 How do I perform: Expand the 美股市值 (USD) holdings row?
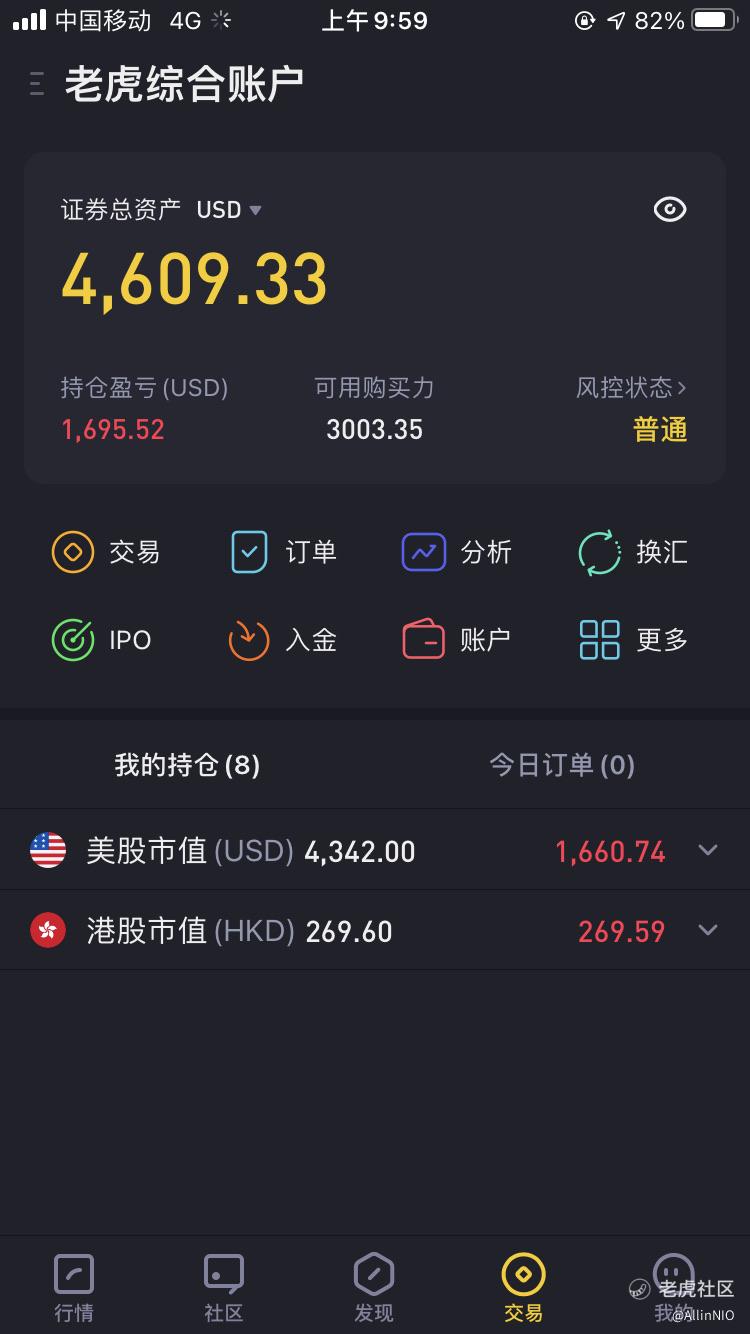(x=375, y=850)
